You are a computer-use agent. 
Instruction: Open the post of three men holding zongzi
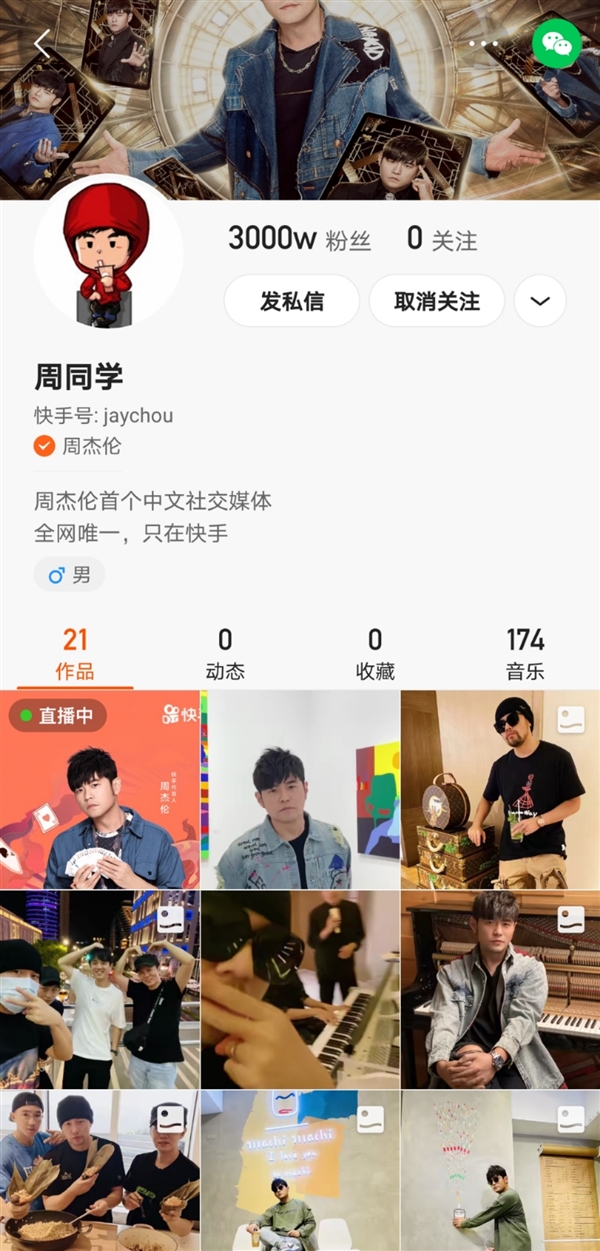point(99,1170)
